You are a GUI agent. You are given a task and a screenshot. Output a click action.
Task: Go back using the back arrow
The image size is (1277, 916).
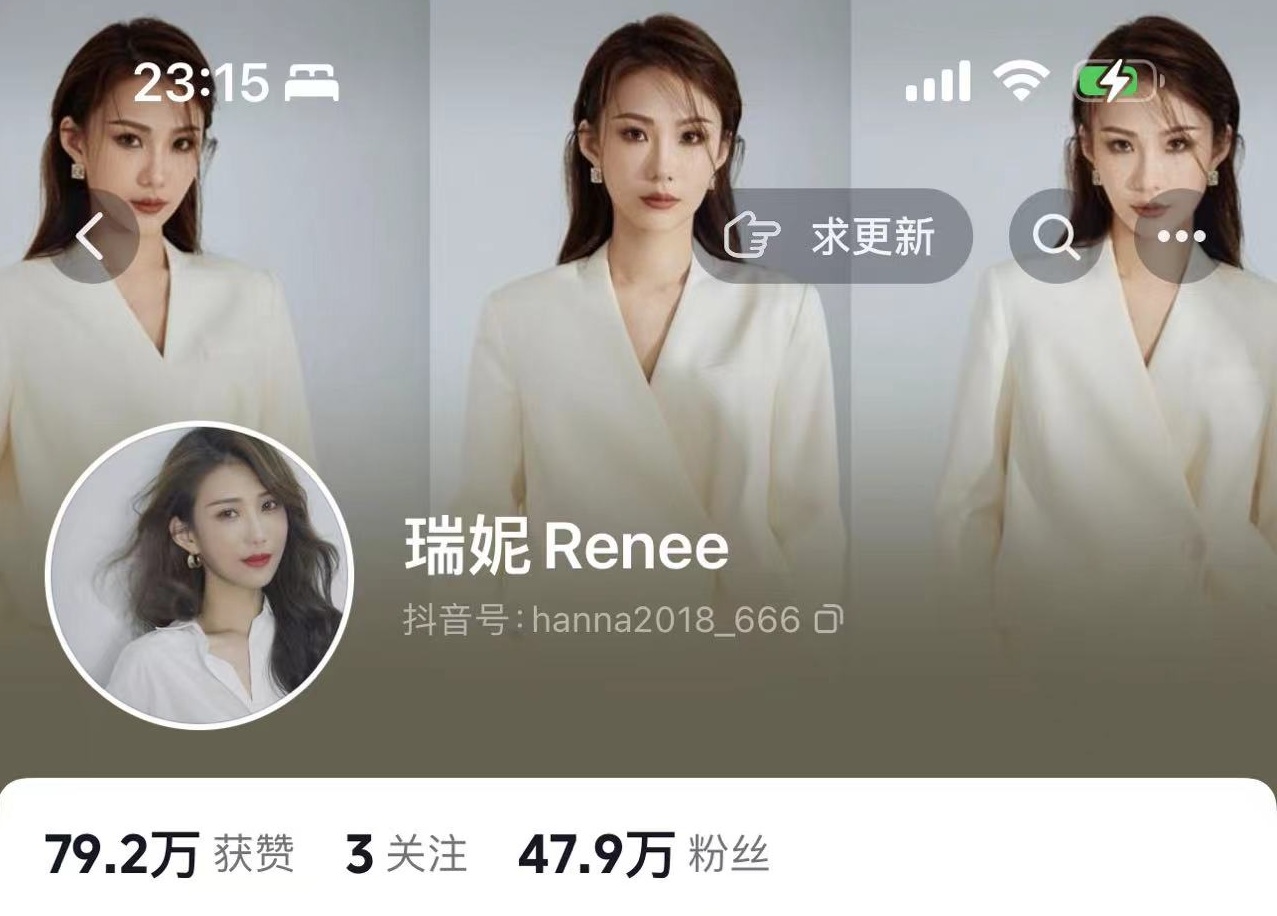(92, 237)
